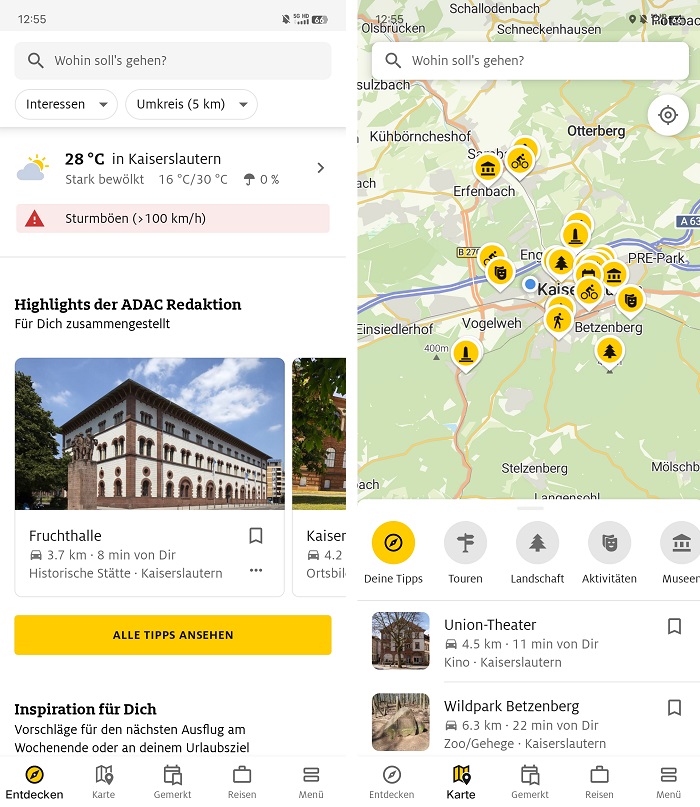
Task: Change the Umkreis (5 km) radius
Action: (x=191, y=104)
